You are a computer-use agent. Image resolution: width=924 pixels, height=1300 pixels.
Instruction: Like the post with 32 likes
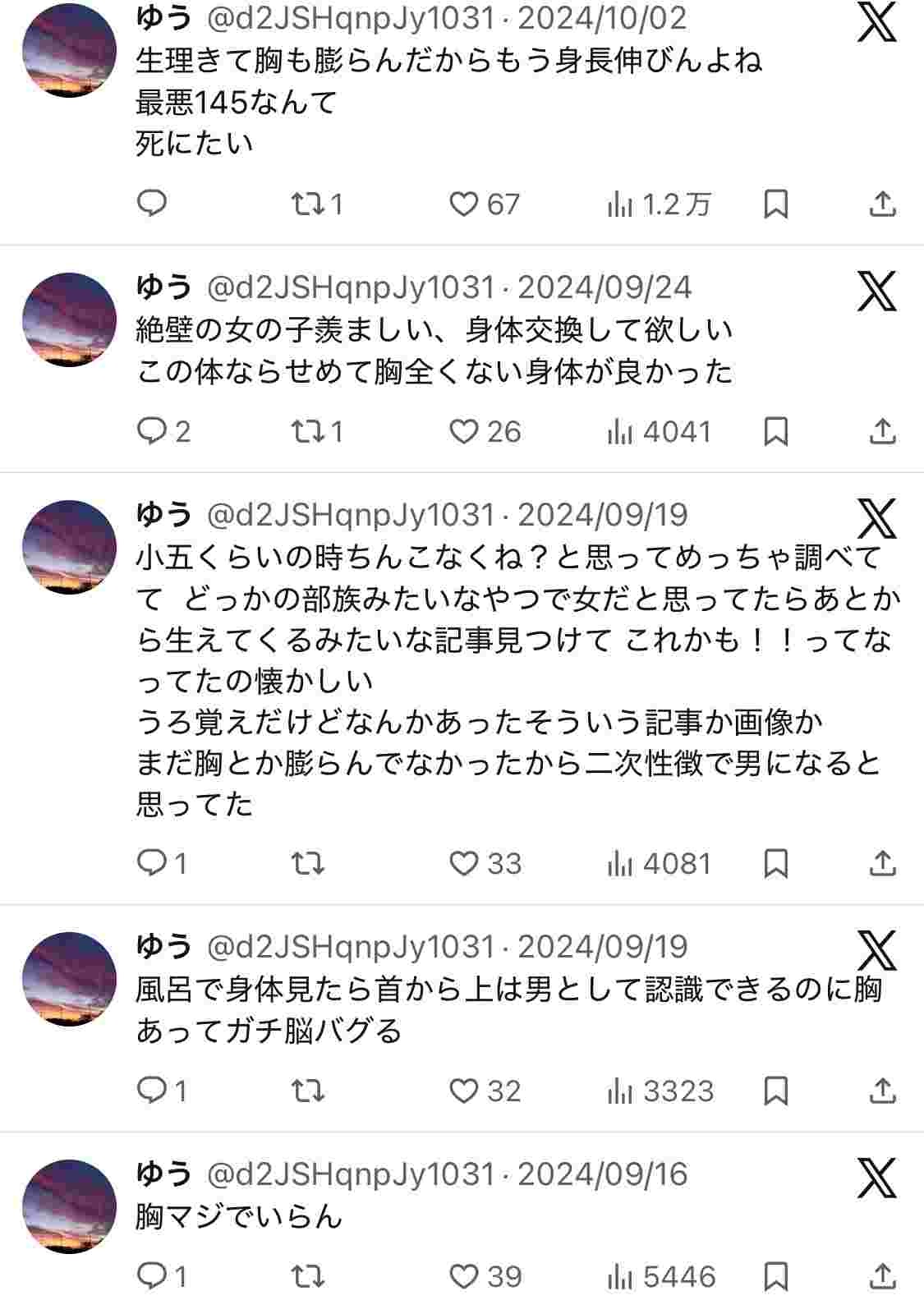click(x=464, y=1091)
